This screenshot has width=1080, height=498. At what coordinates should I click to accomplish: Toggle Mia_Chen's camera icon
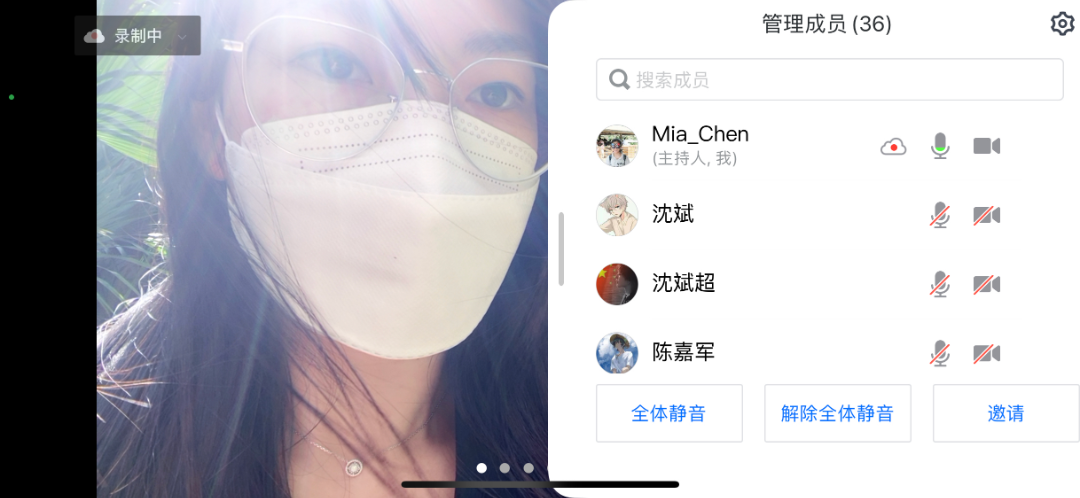coord(987,147)
